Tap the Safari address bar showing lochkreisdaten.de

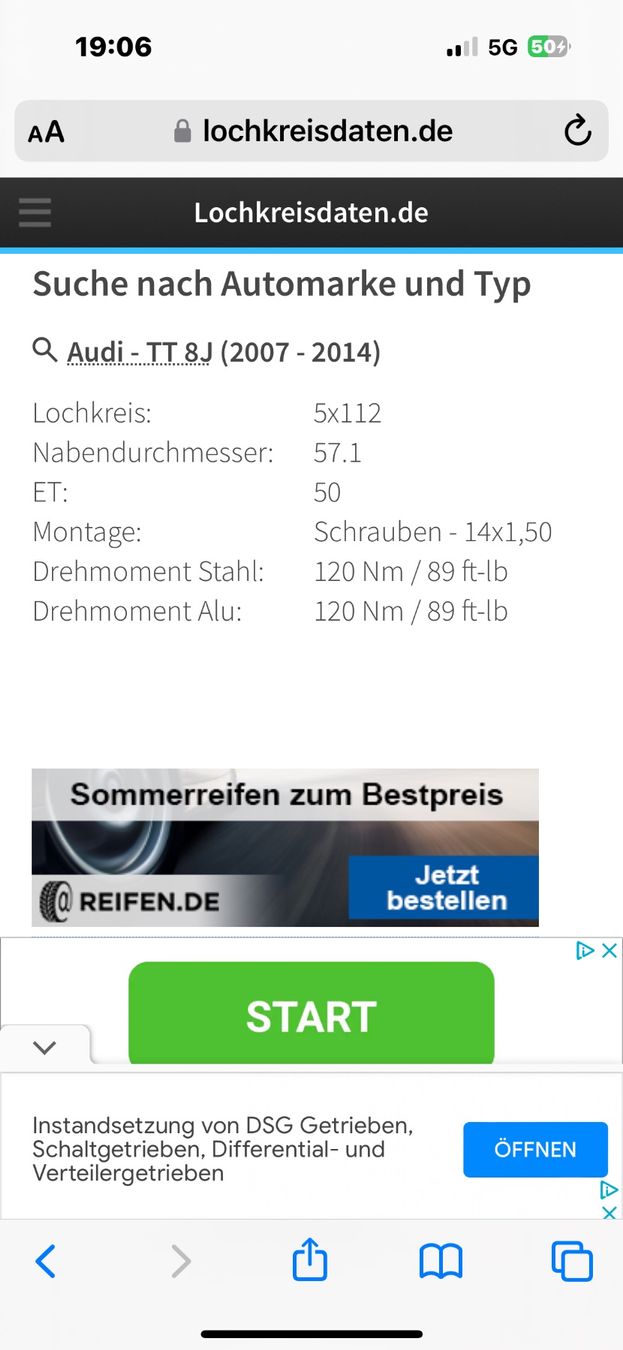tap(312, 131)
